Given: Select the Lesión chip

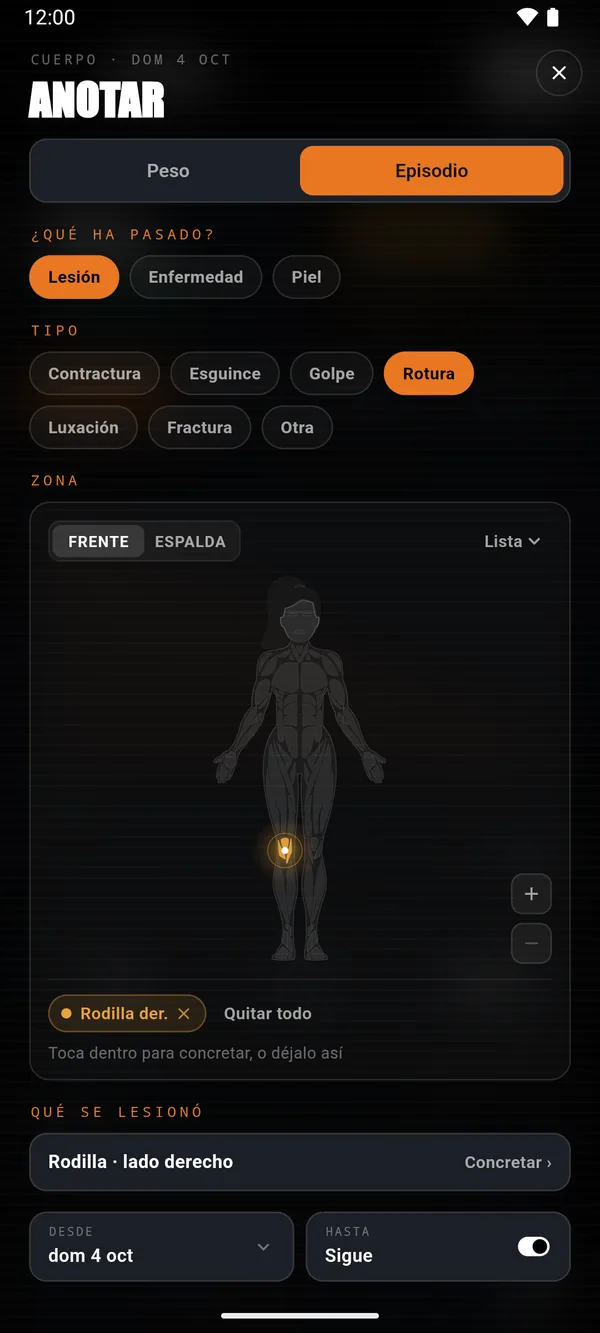Looking at the screenshot, I should click(x=74, y=277).
